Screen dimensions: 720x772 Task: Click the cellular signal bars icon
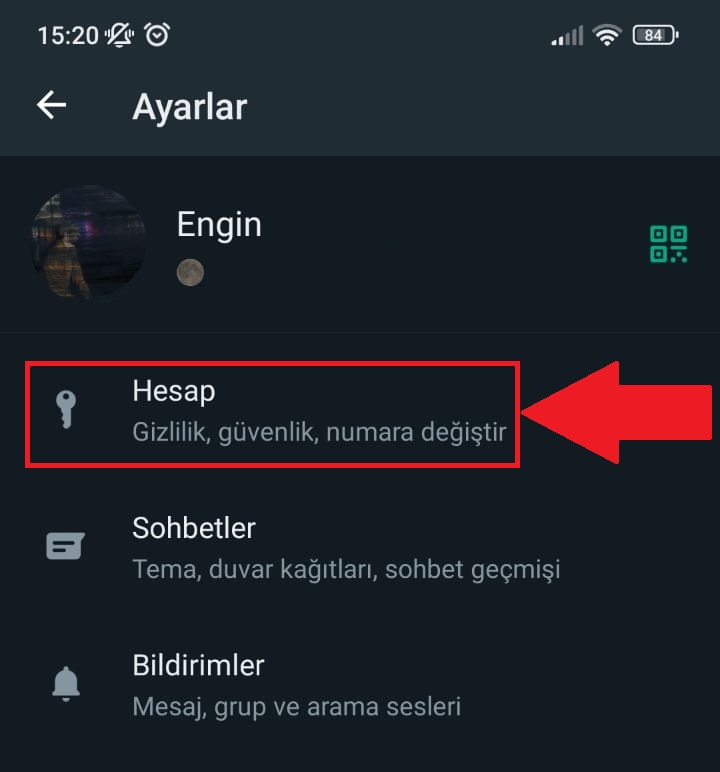568,34
